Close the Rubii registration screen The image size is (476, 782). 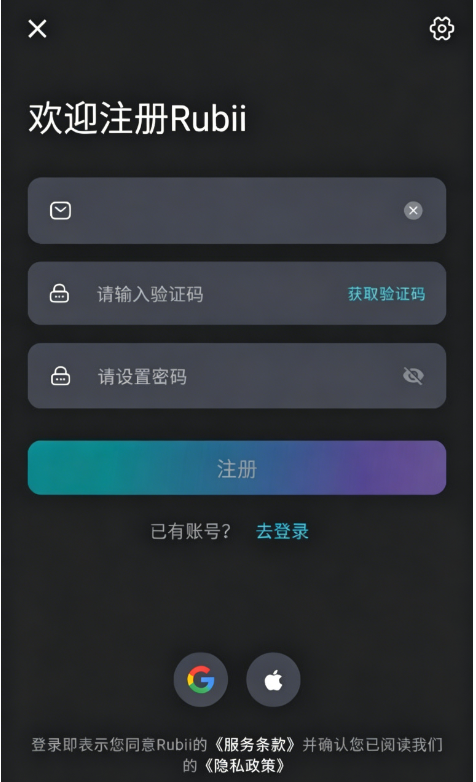(37, 28)
